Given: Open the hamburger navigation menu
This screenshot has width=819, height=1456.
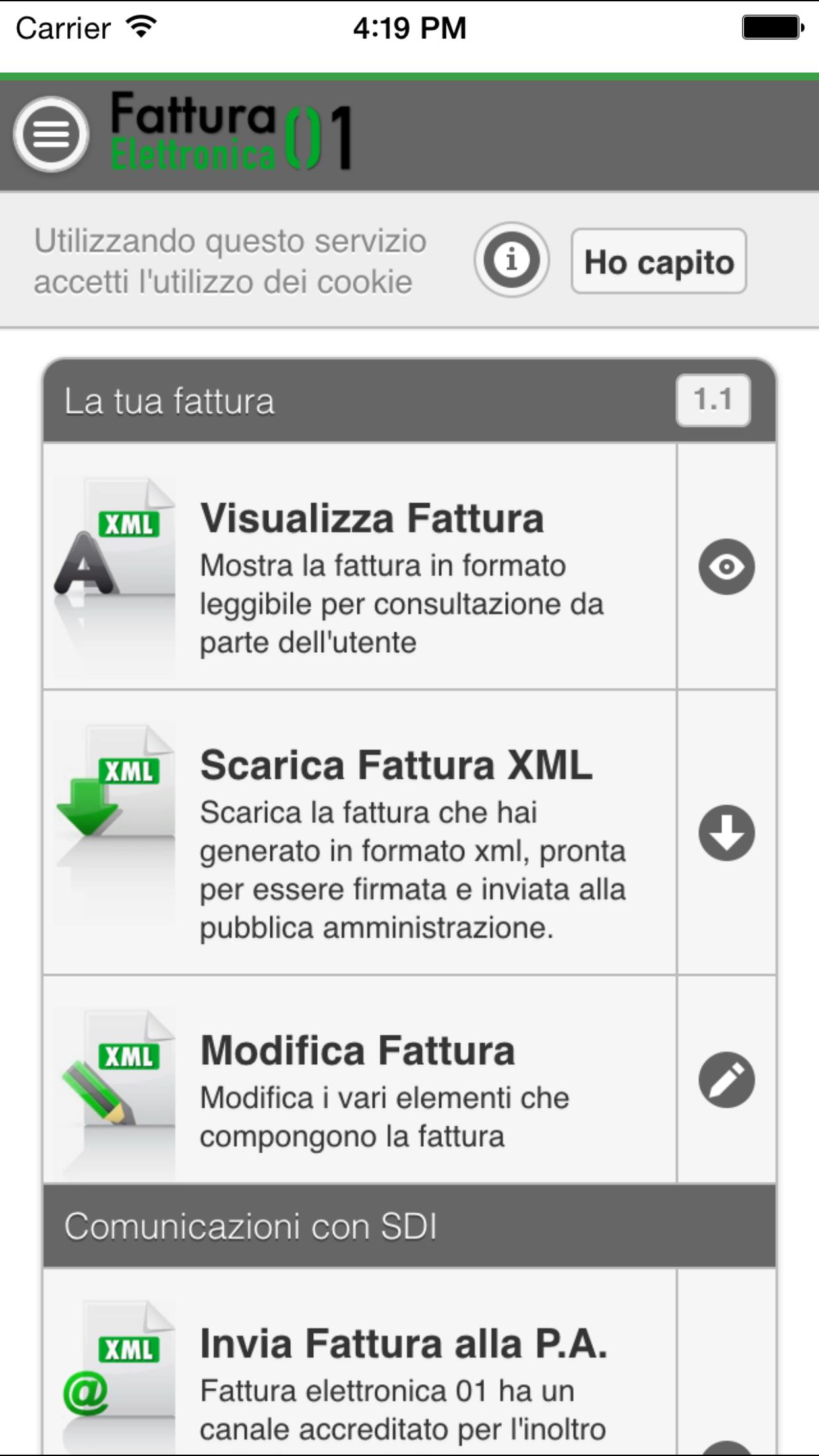Looking at the screenshot, I should [x=50, y=133].
